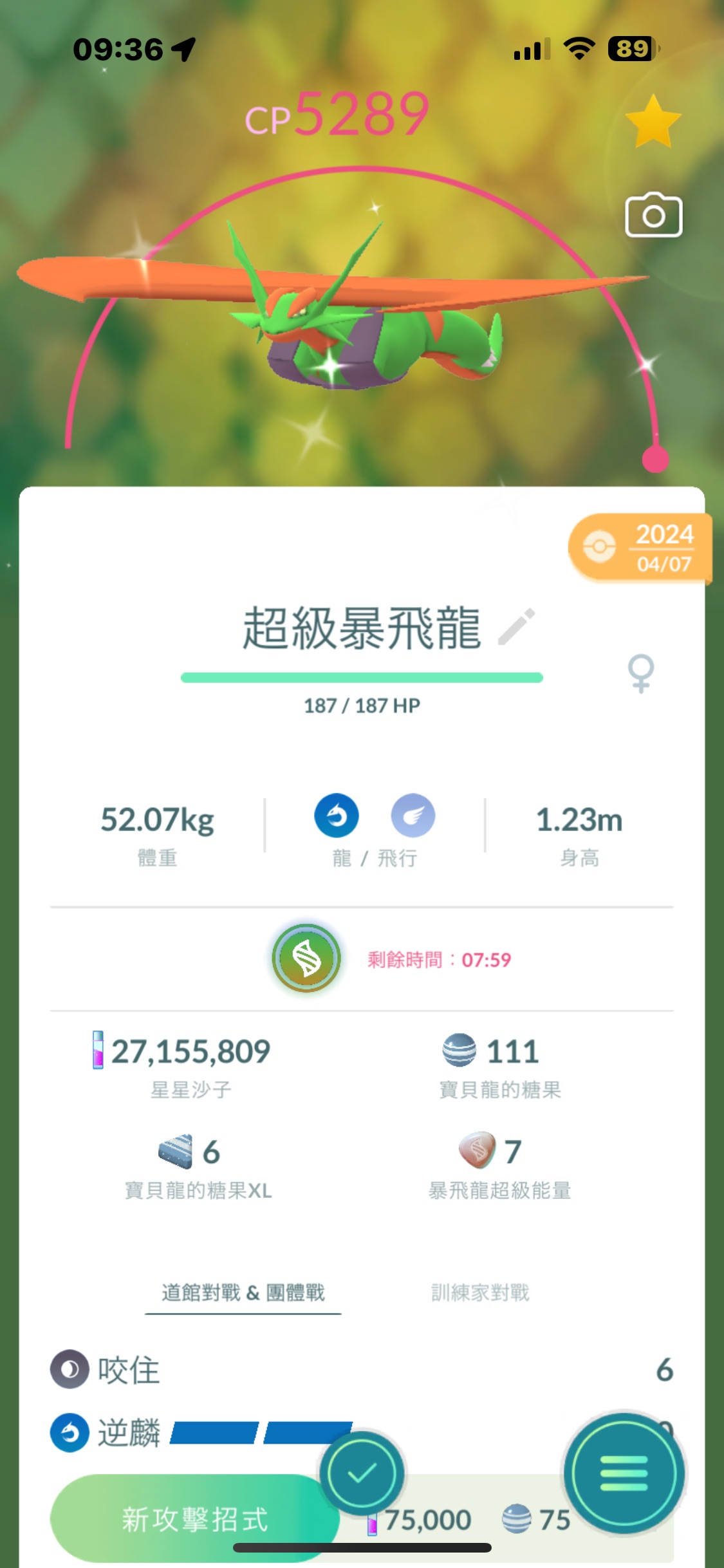Open the AR camera snapshot
Image resolution: width=724 pixels, height=1568 pixels.
(653, 216)
